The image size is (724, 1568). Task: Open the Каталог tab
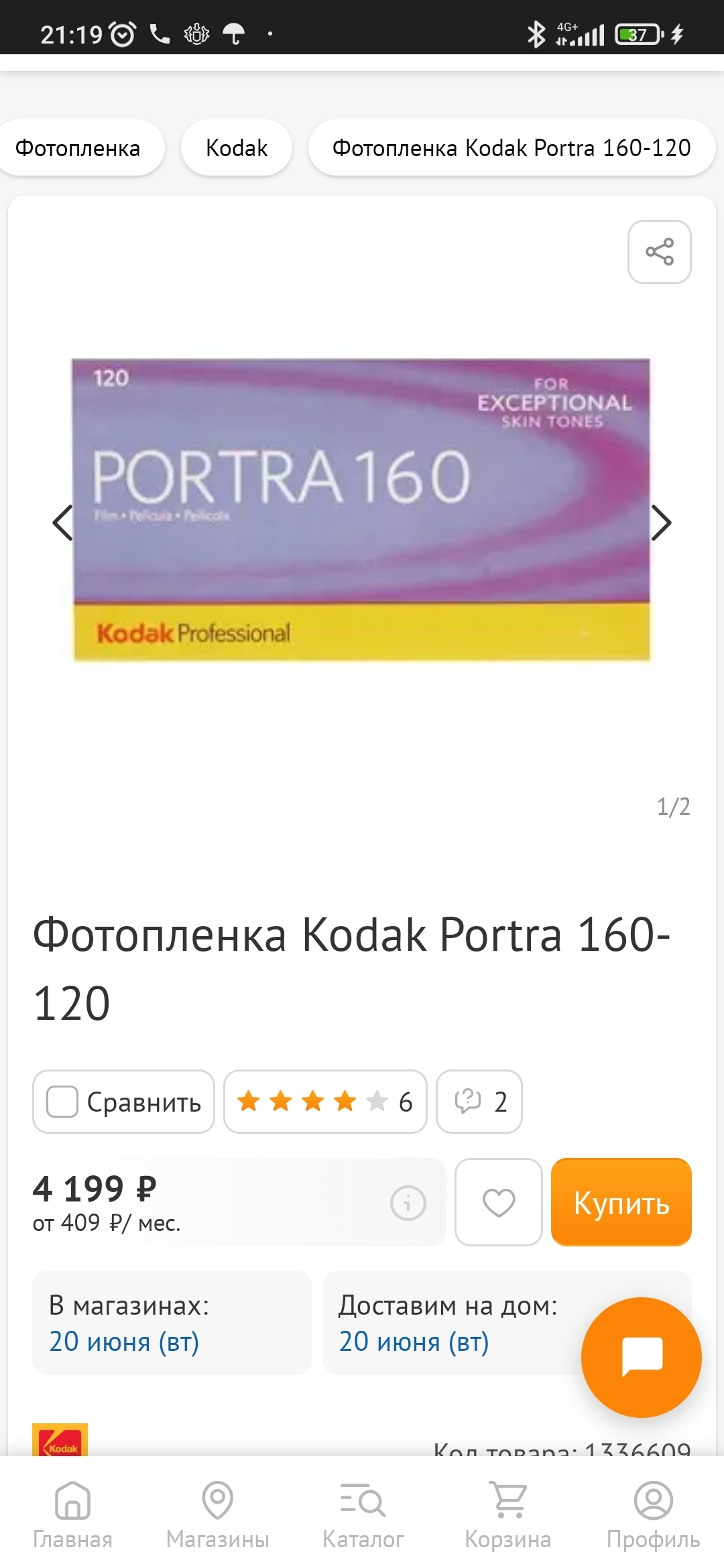click(x=363, y=1513)
